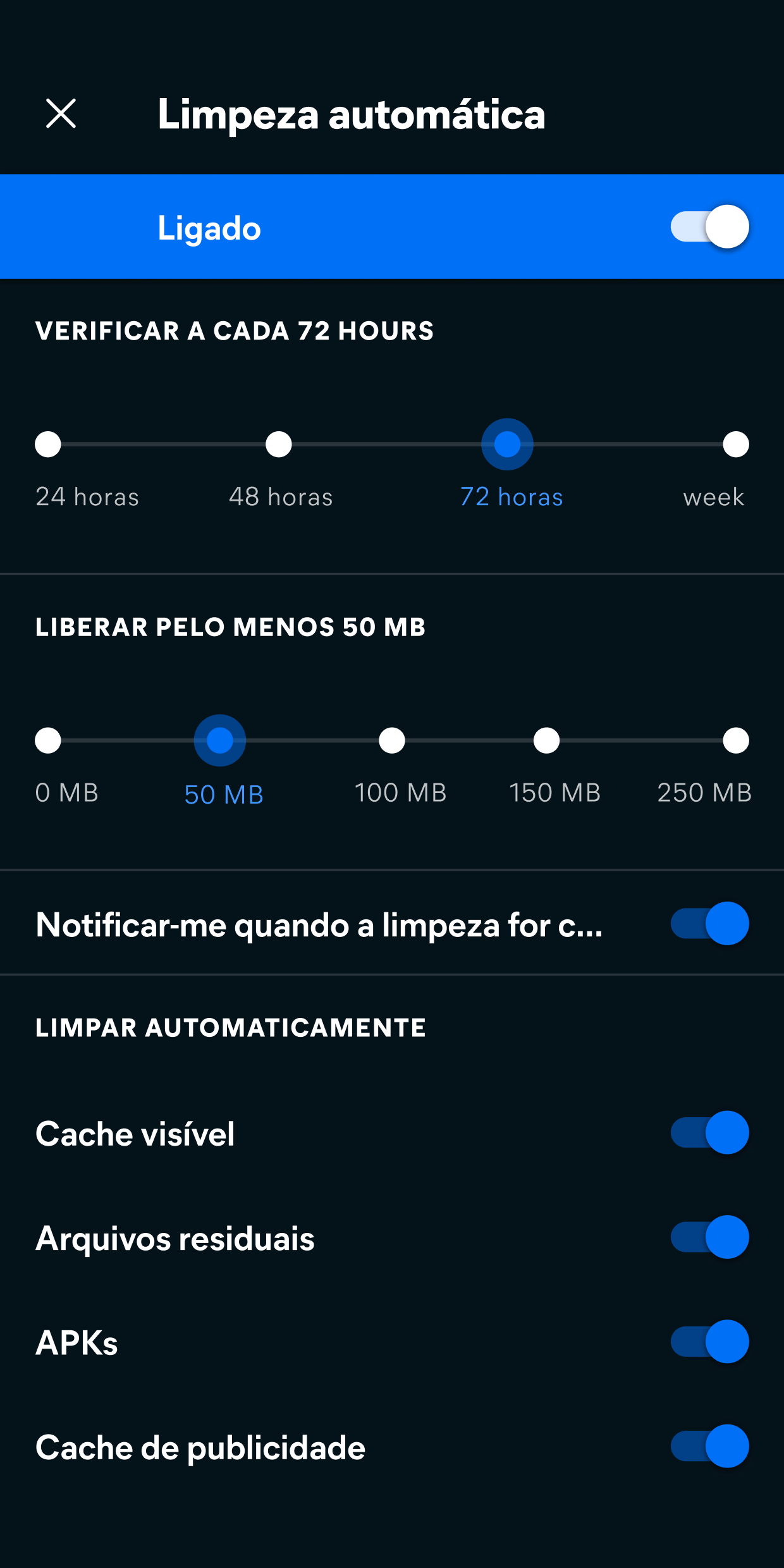Turn off Cache de publicidade cleaning
784x1568 pixels.
coord(709,1446)
